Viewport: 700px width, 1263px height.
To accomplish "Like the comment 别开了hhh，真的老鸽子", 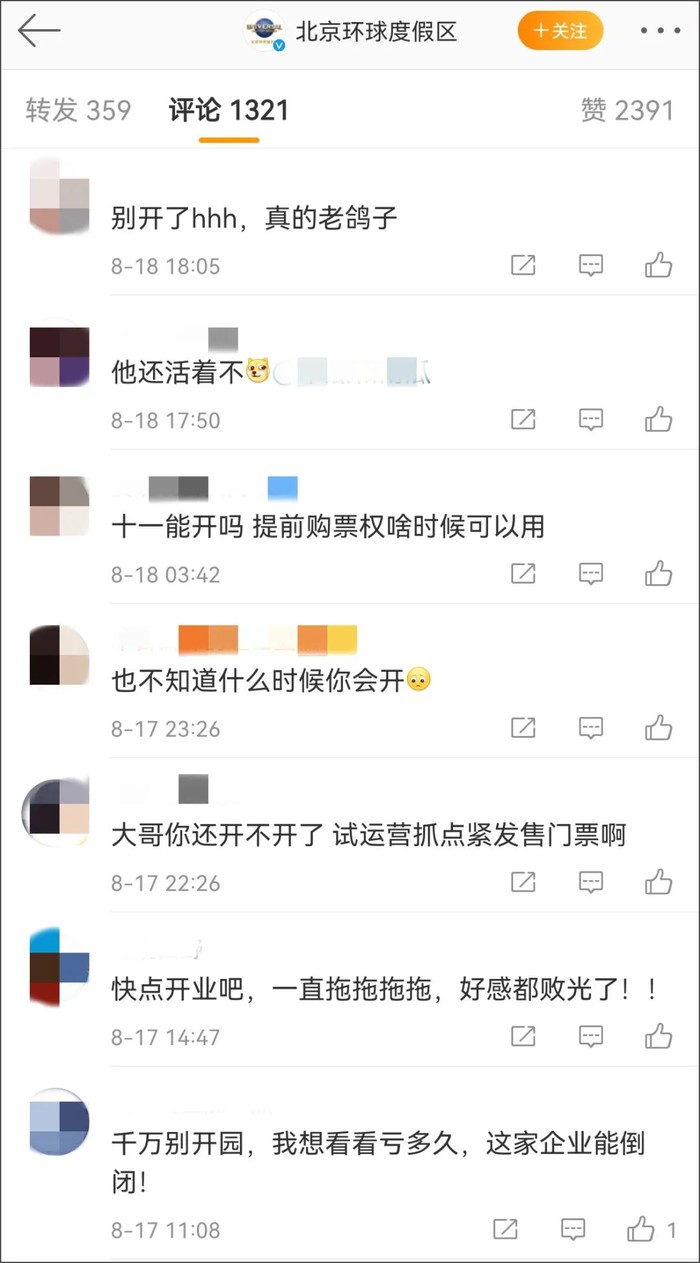I will point(658,265).
